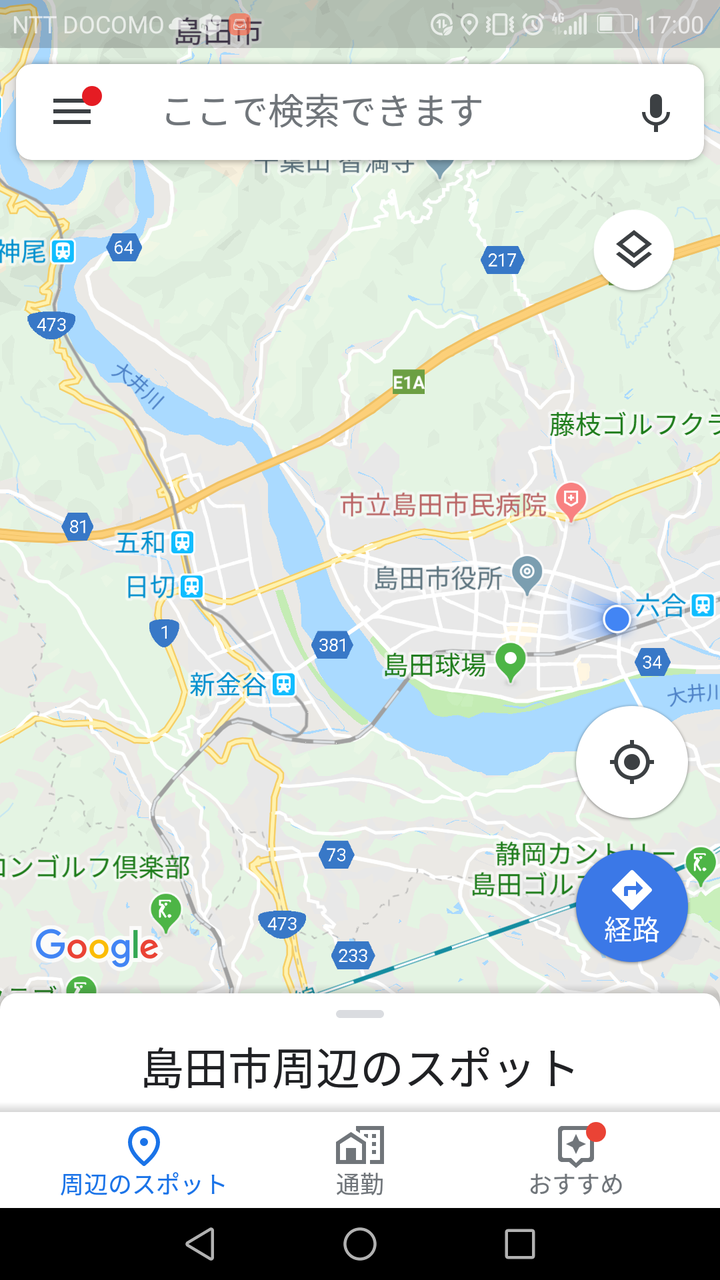The image size is (720, 1280).
Task: Center the map on my location
Action: pyautogui.click(x=632, y=763)
